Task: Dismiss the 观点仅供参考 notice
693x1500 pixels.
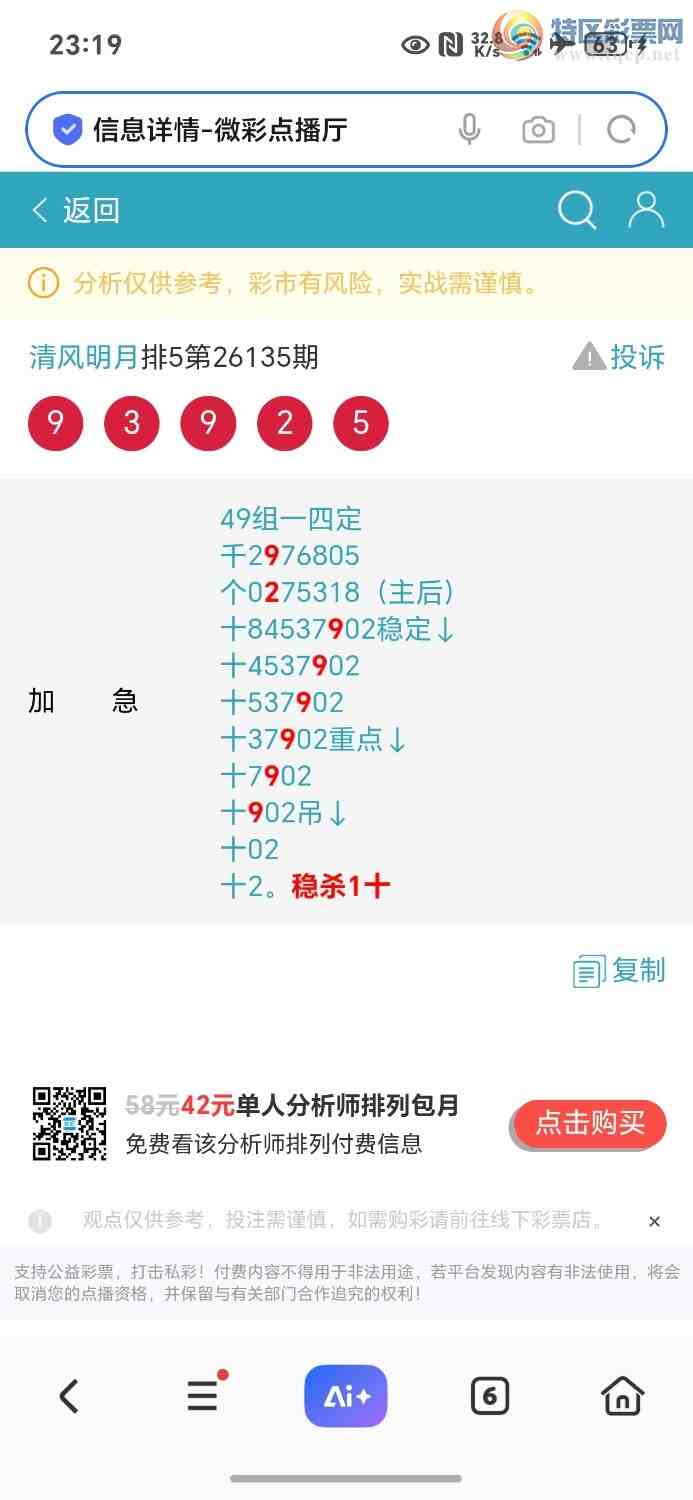Action: tap(654, 1221)
